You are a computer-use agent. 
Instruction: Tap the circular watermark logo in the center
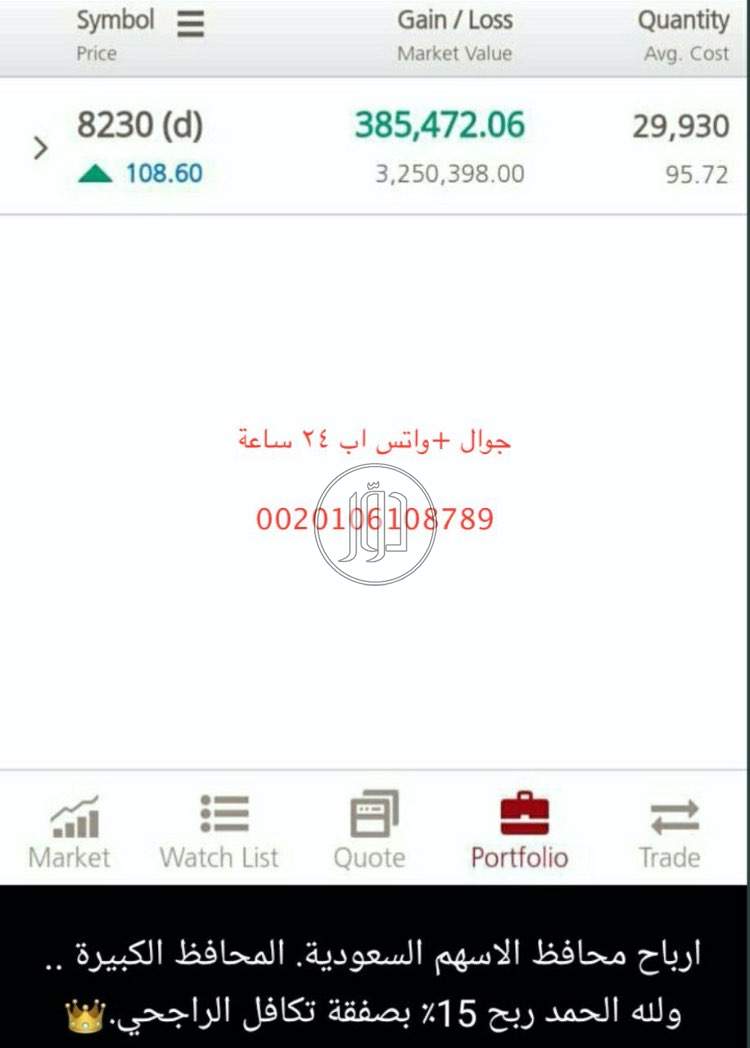(375, 525)
